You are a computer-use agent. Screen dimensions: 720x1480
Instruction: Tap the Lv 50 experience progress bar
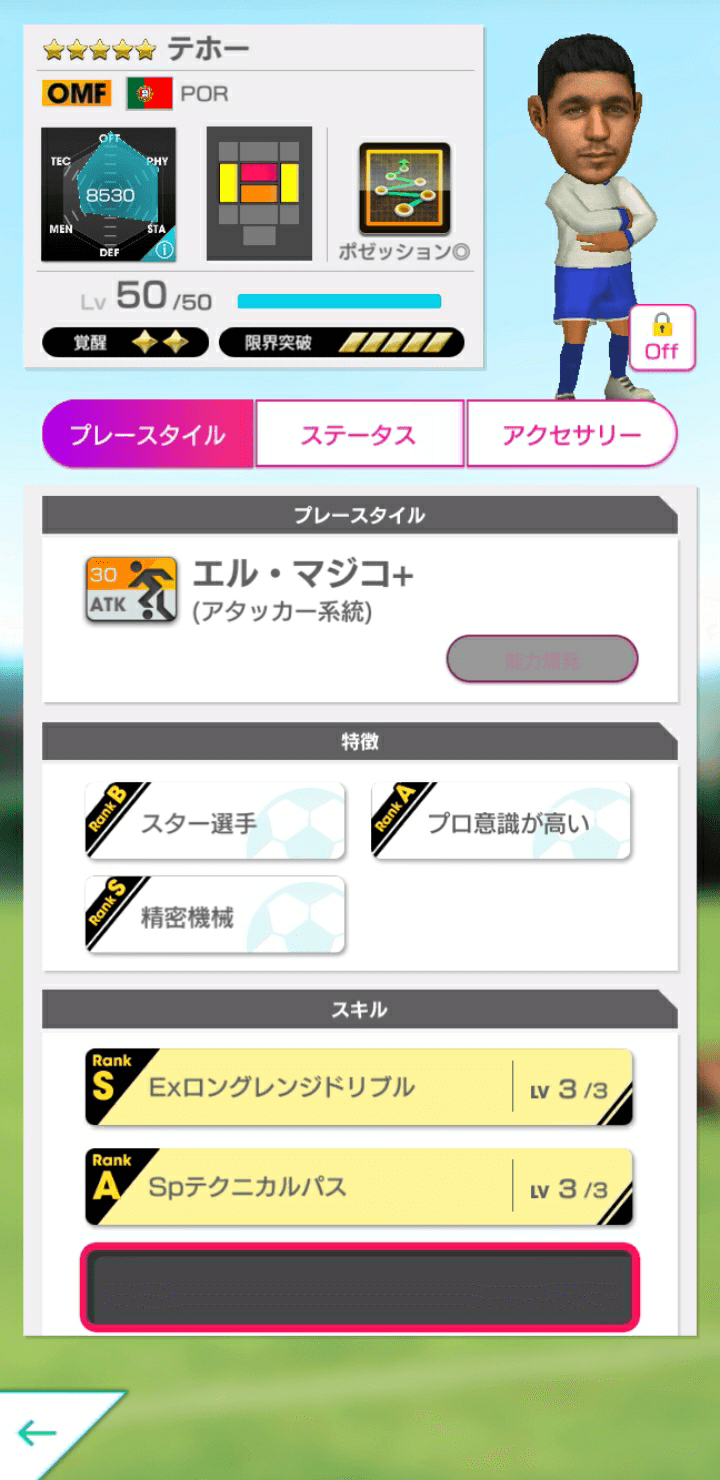[x=340, y=298]
